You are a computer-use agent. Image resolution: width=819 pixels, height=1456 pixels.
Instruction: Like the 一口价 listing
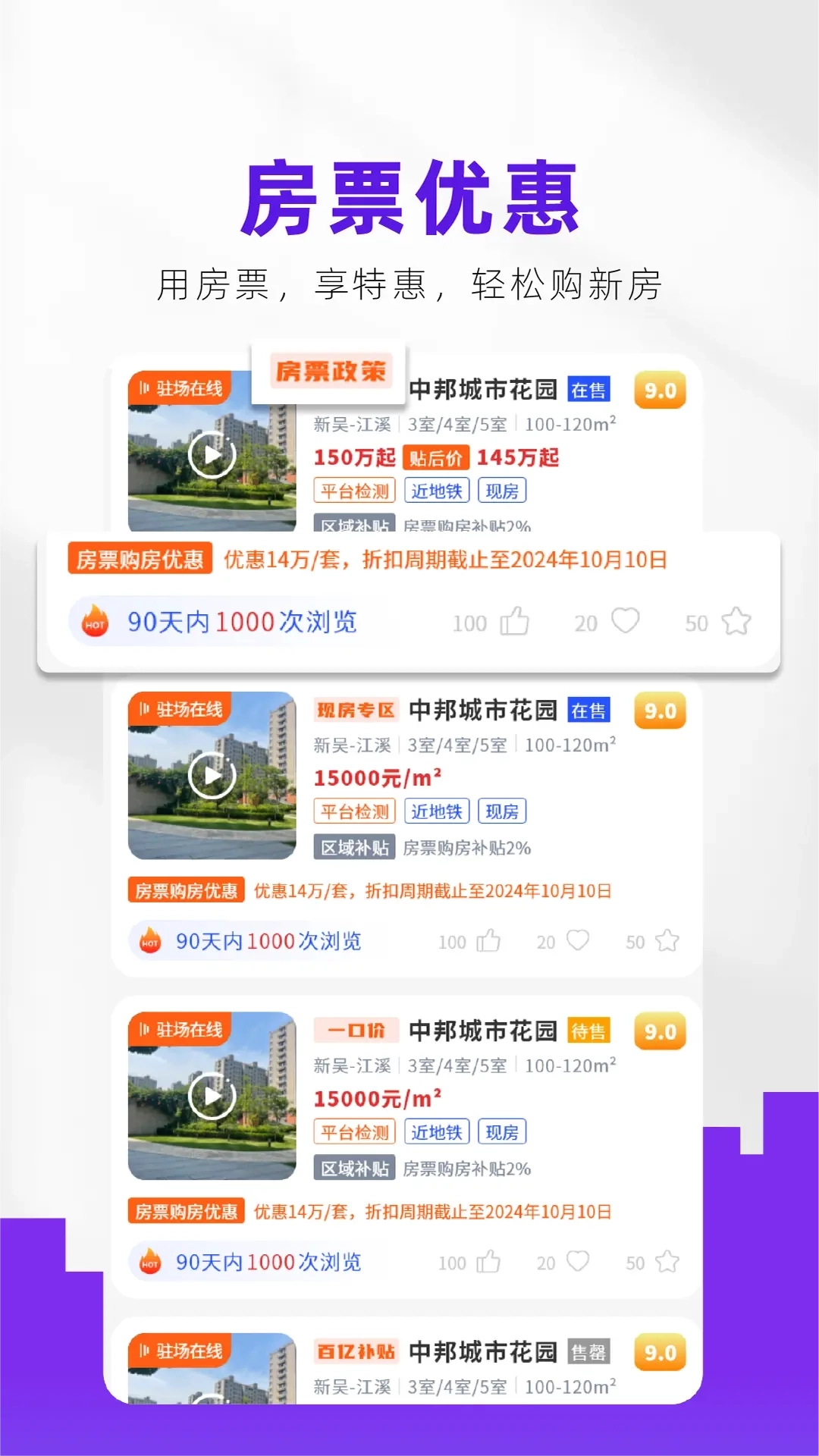(486, 1262)
